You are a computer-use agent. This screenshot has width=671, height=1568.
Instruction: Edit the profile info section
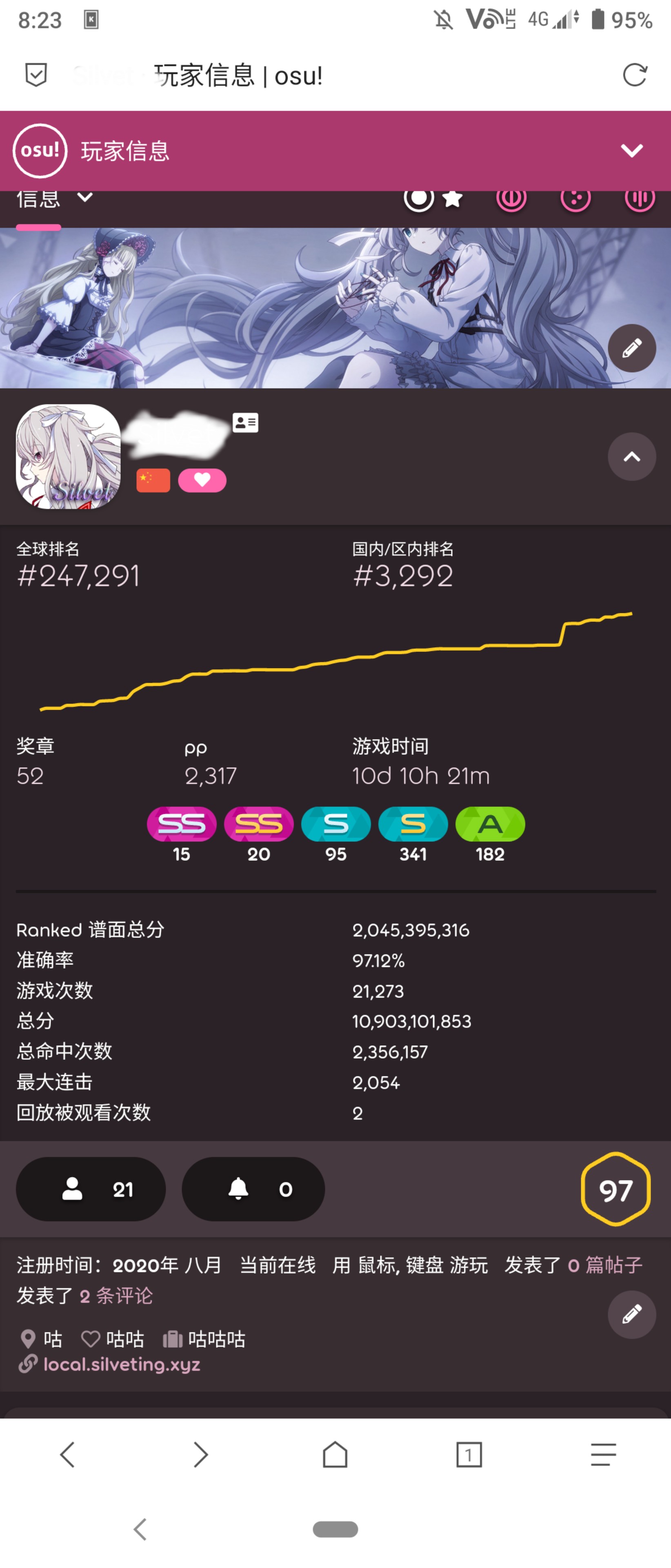point(631,1314)
